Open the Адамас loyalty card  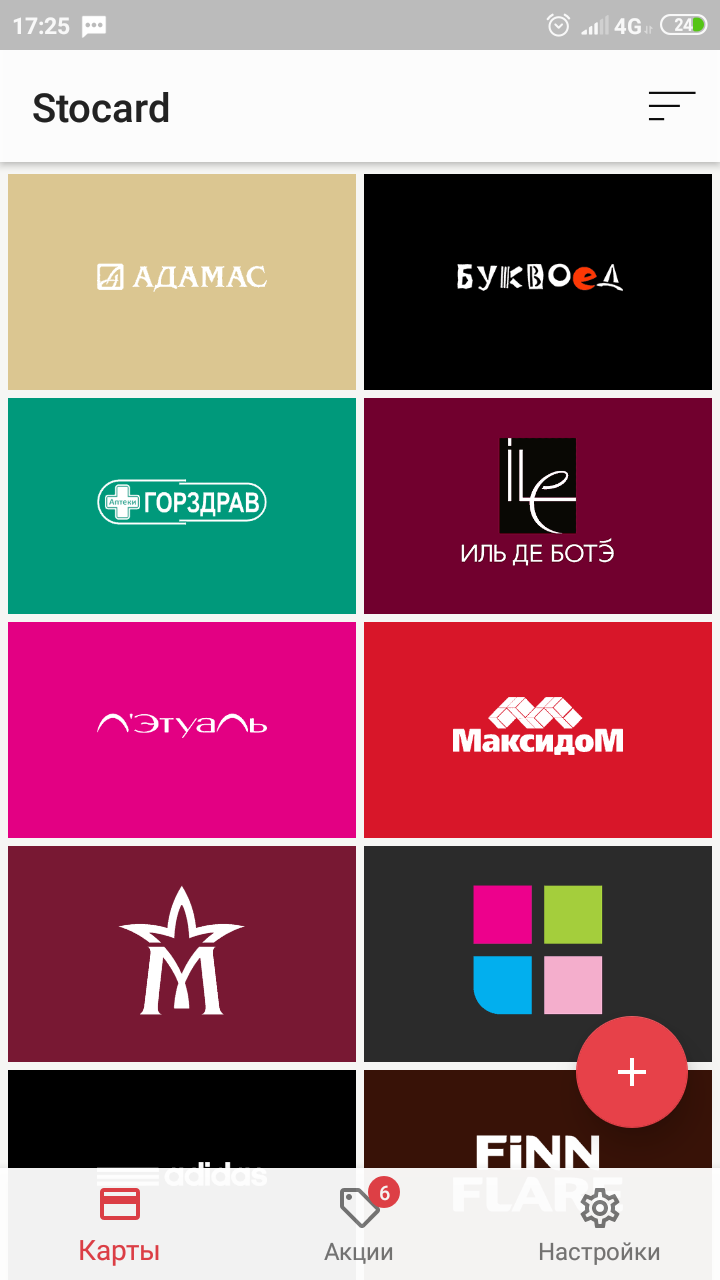click(x=182, y=282)
